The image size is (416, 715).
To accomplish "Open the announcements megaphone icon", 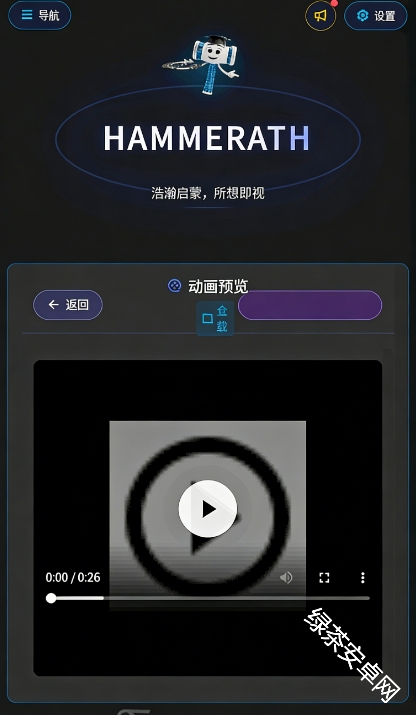I will [320, 16].
